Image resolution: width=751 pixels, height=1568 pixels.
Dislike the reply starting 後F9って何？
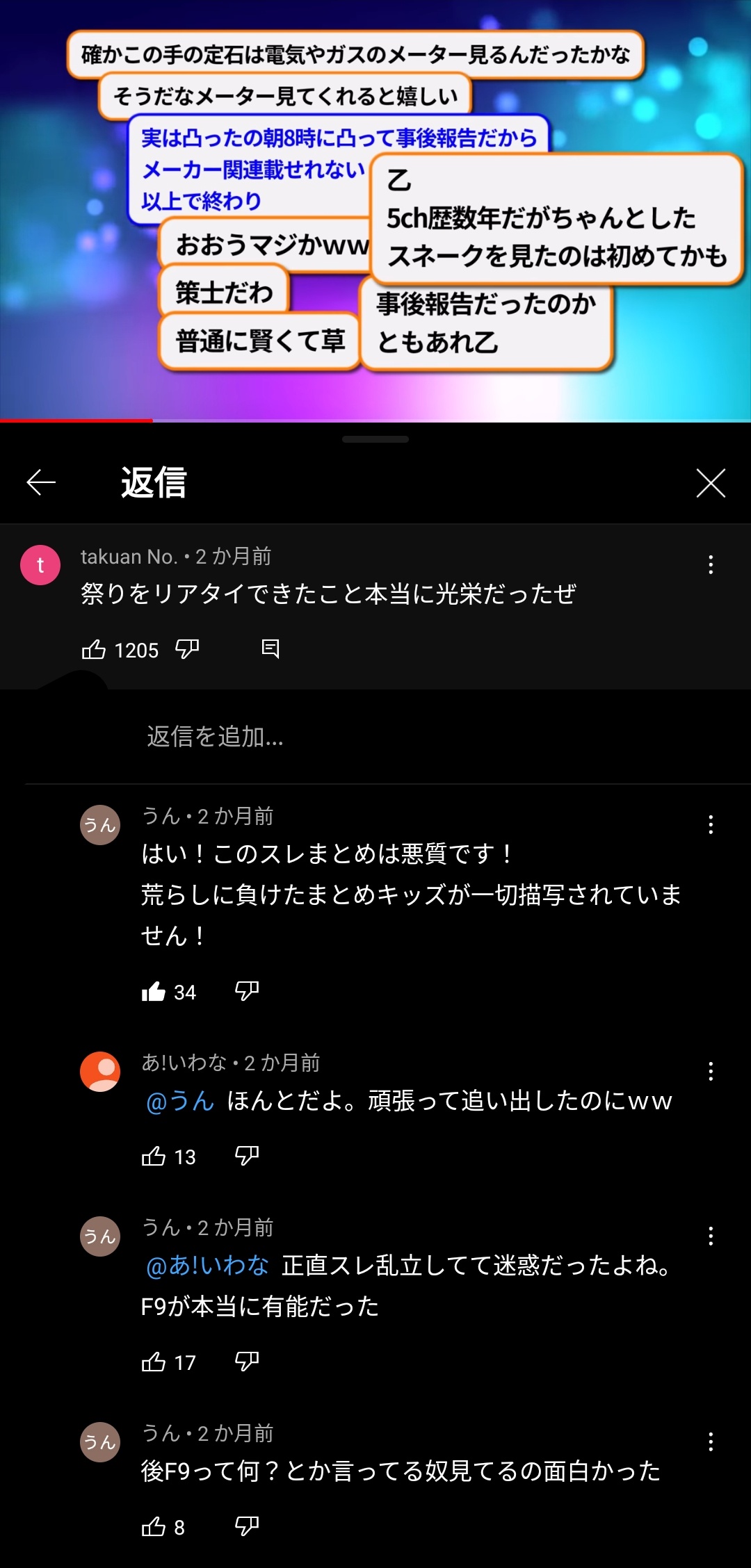[247, 1526]
